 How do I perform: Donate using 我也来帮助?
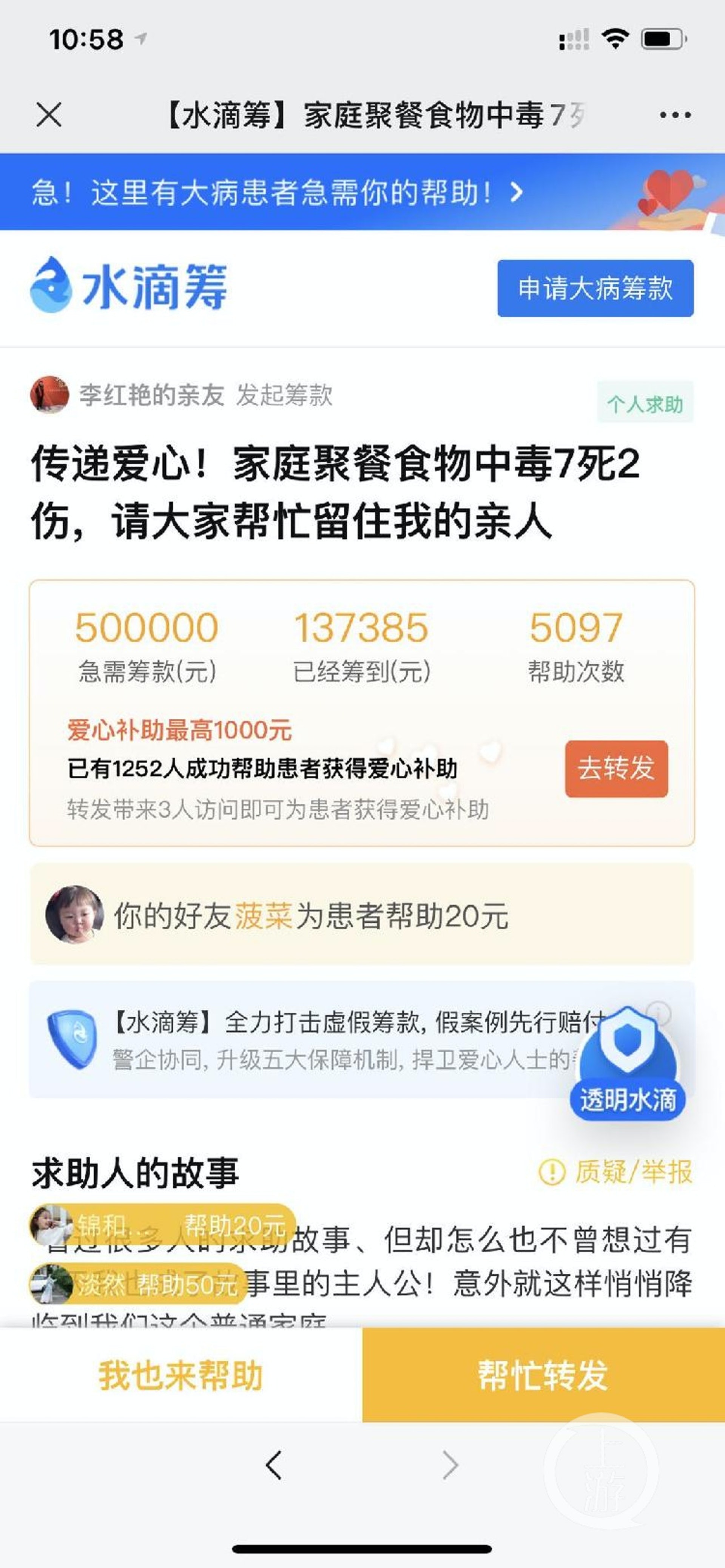tap(181, 1375)
